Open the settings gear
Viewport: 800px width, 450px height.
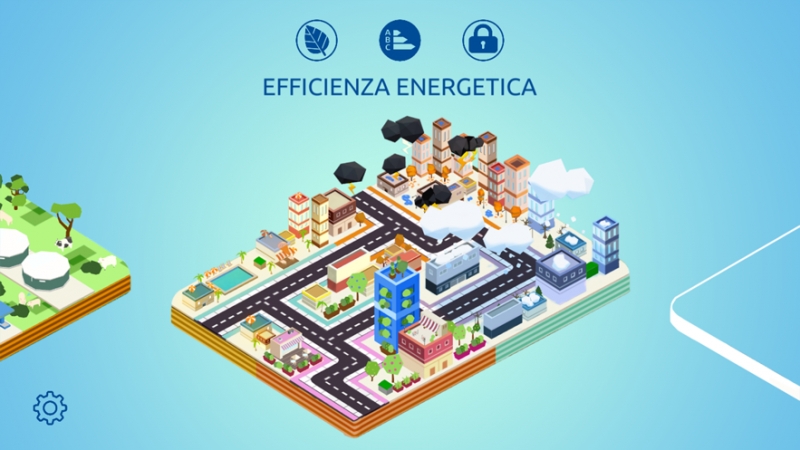(x=49, y=407)
